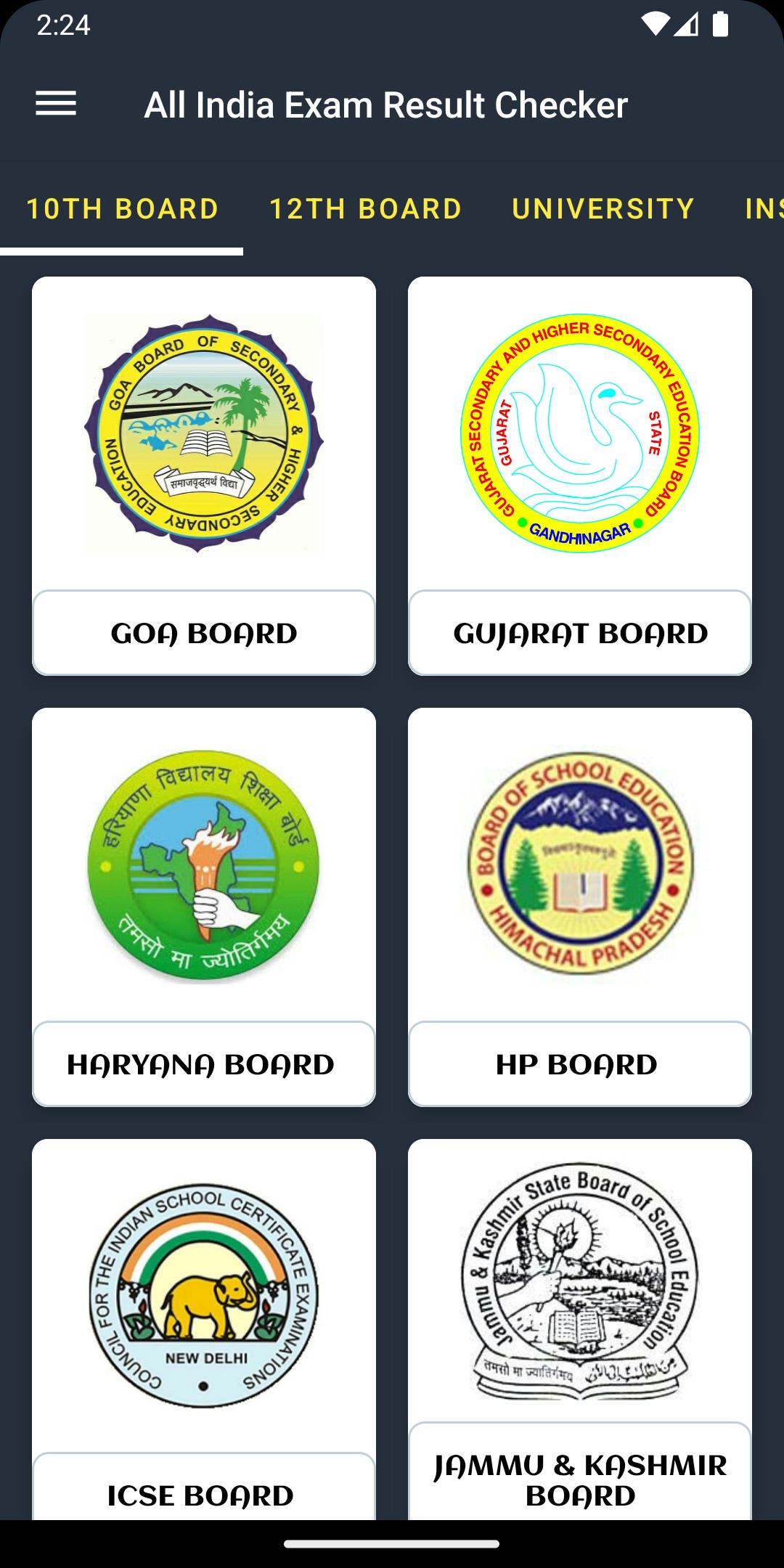Open the Gujarat Board card
784x1568 pixels.
(580, 475)
